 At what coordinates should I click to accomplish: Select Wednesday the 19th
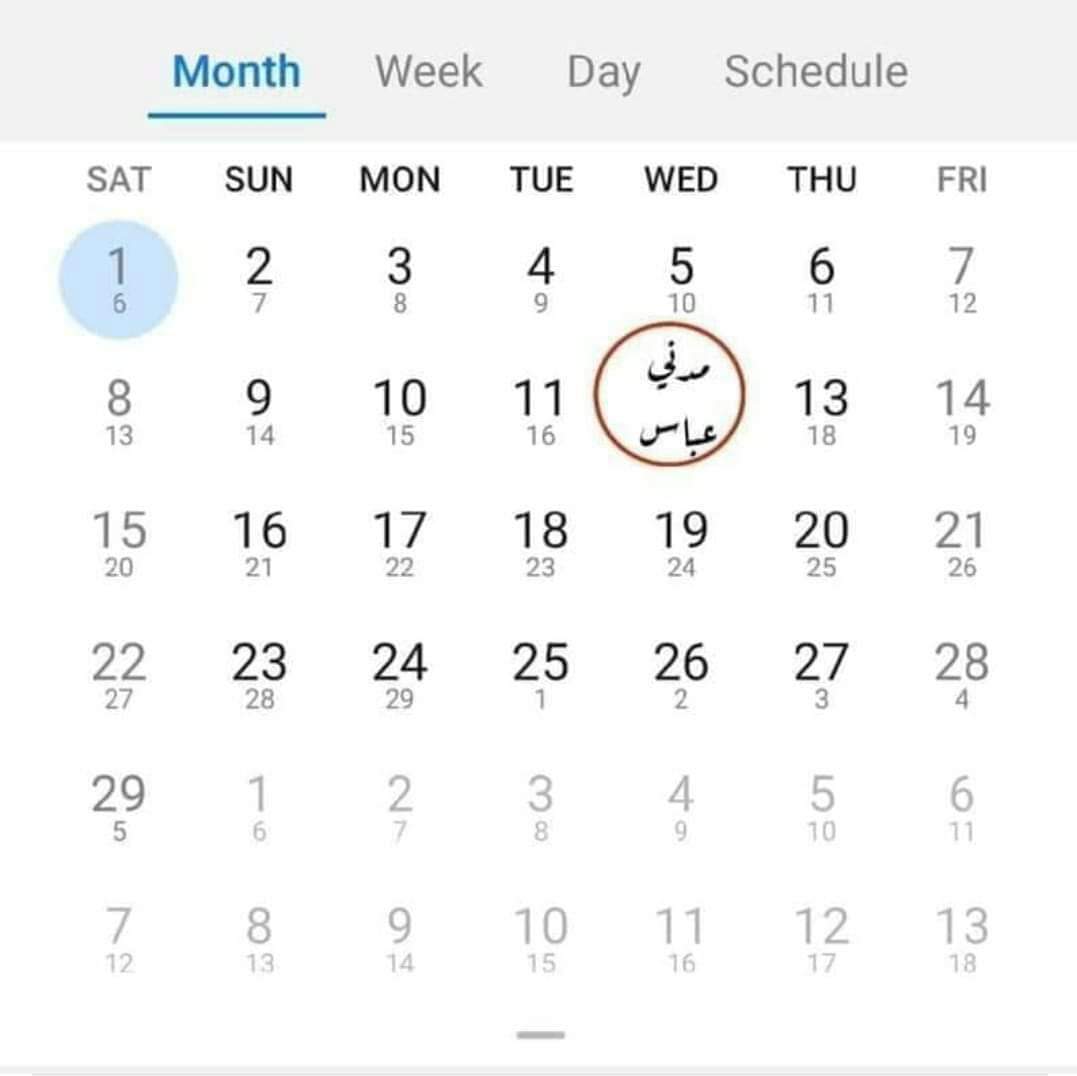681,542
